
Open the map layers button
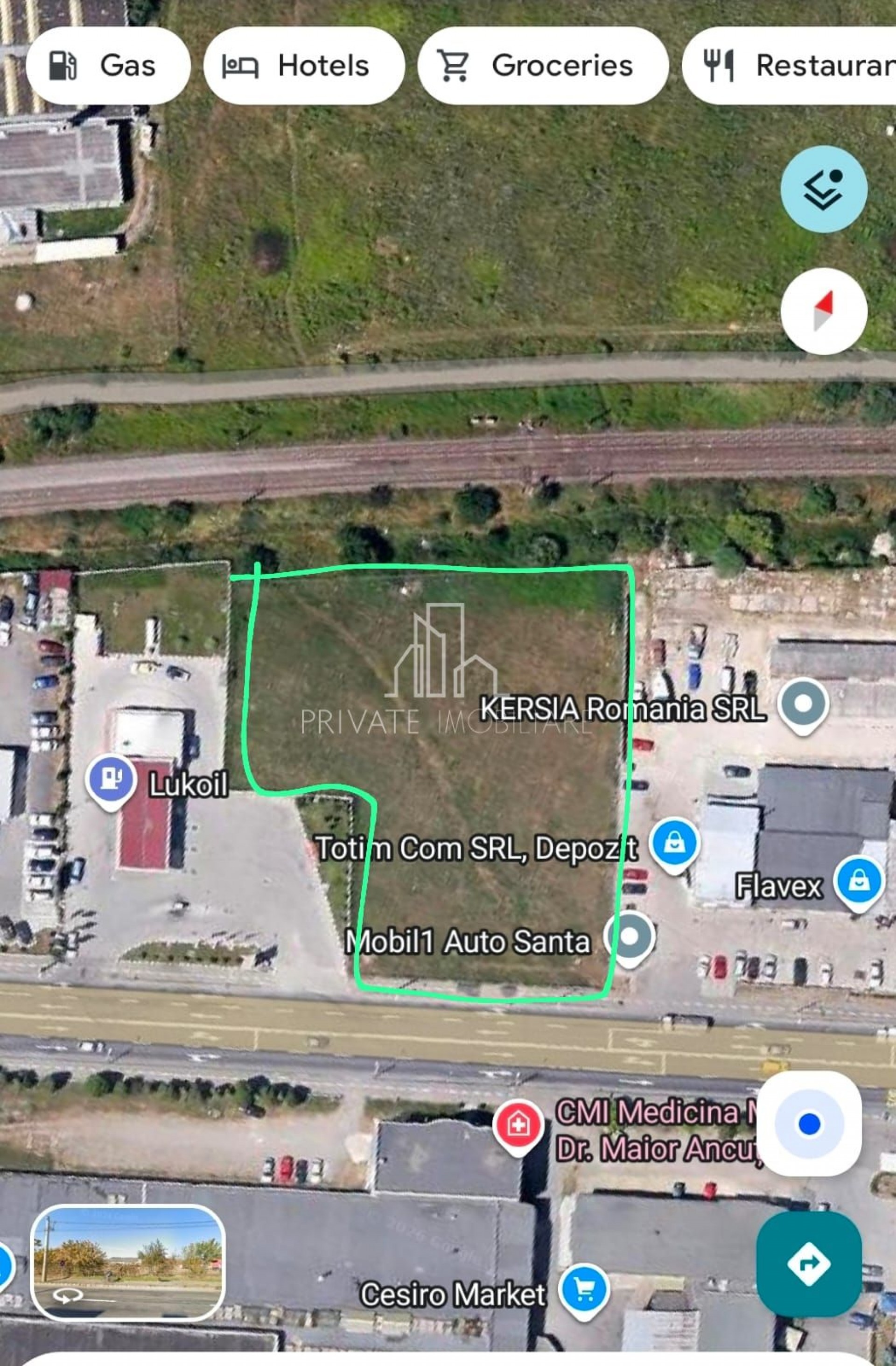click(823, 189)
